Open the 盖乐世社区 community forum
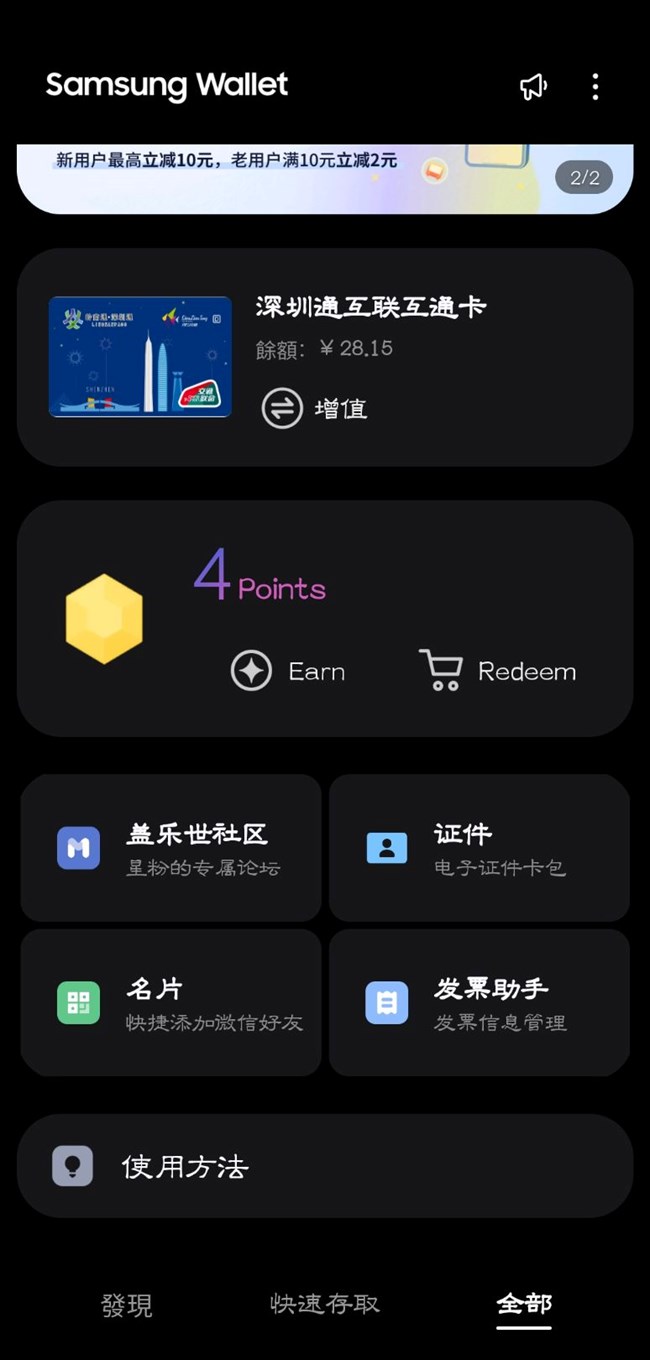Viewport: 650px width, 1360px height. coord(171,847)
